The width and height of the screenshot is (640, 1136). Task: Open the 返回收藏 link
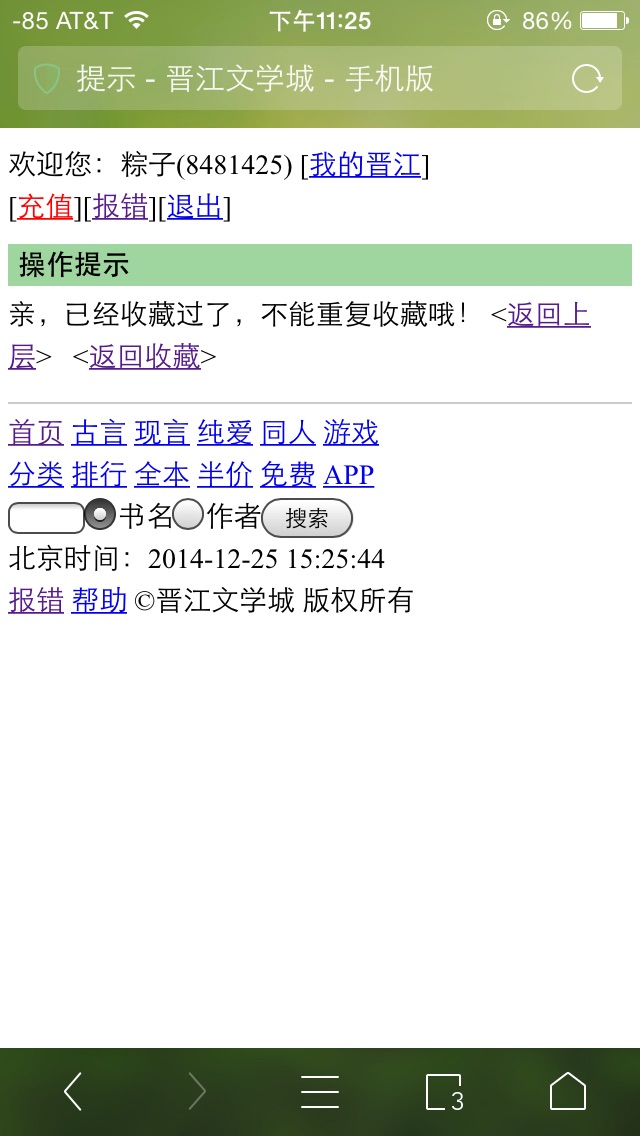coord(144,357)
